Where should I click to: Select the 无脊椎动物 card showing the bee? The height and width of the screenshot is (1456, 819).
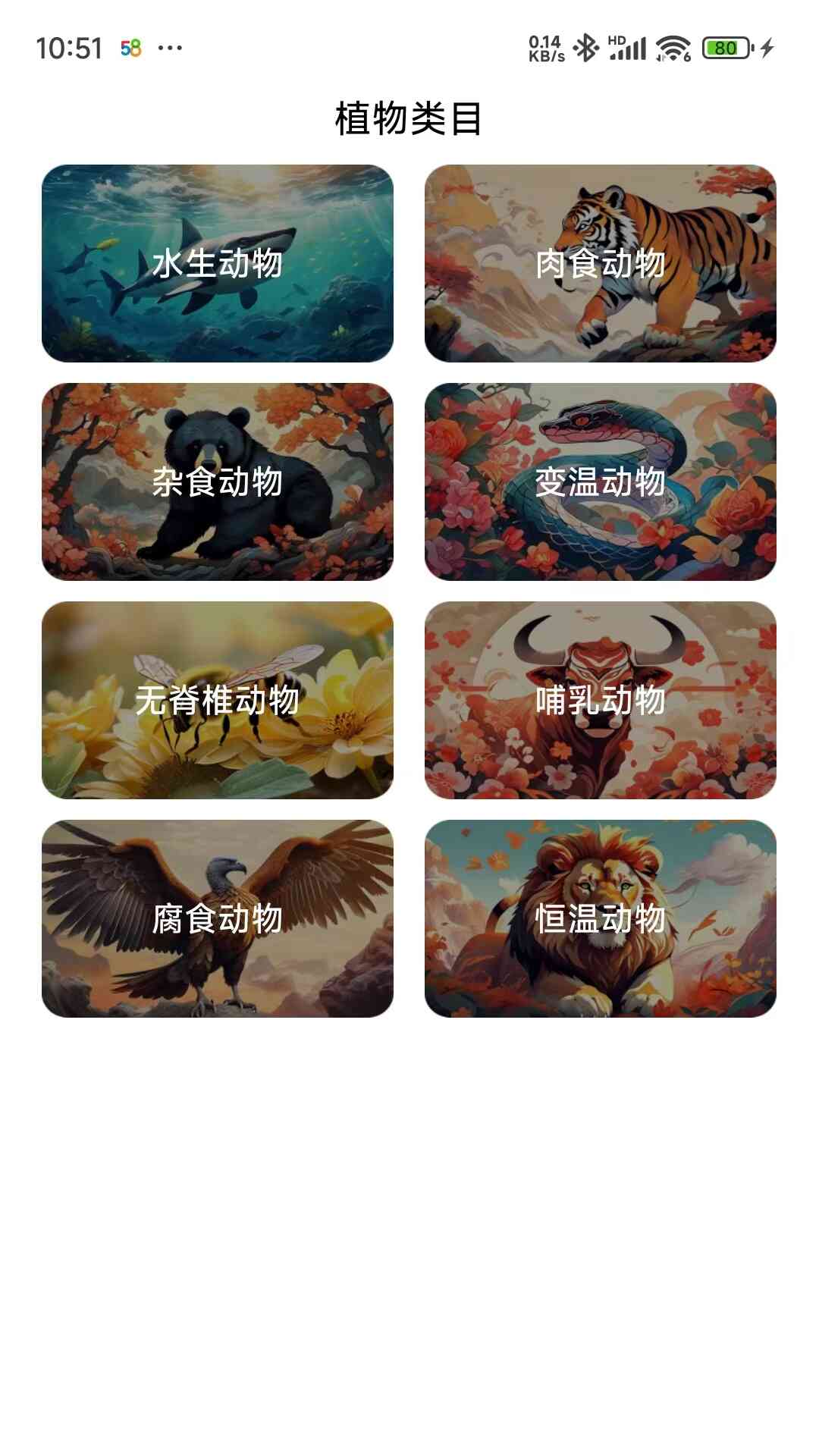click(x=220, y=699)
